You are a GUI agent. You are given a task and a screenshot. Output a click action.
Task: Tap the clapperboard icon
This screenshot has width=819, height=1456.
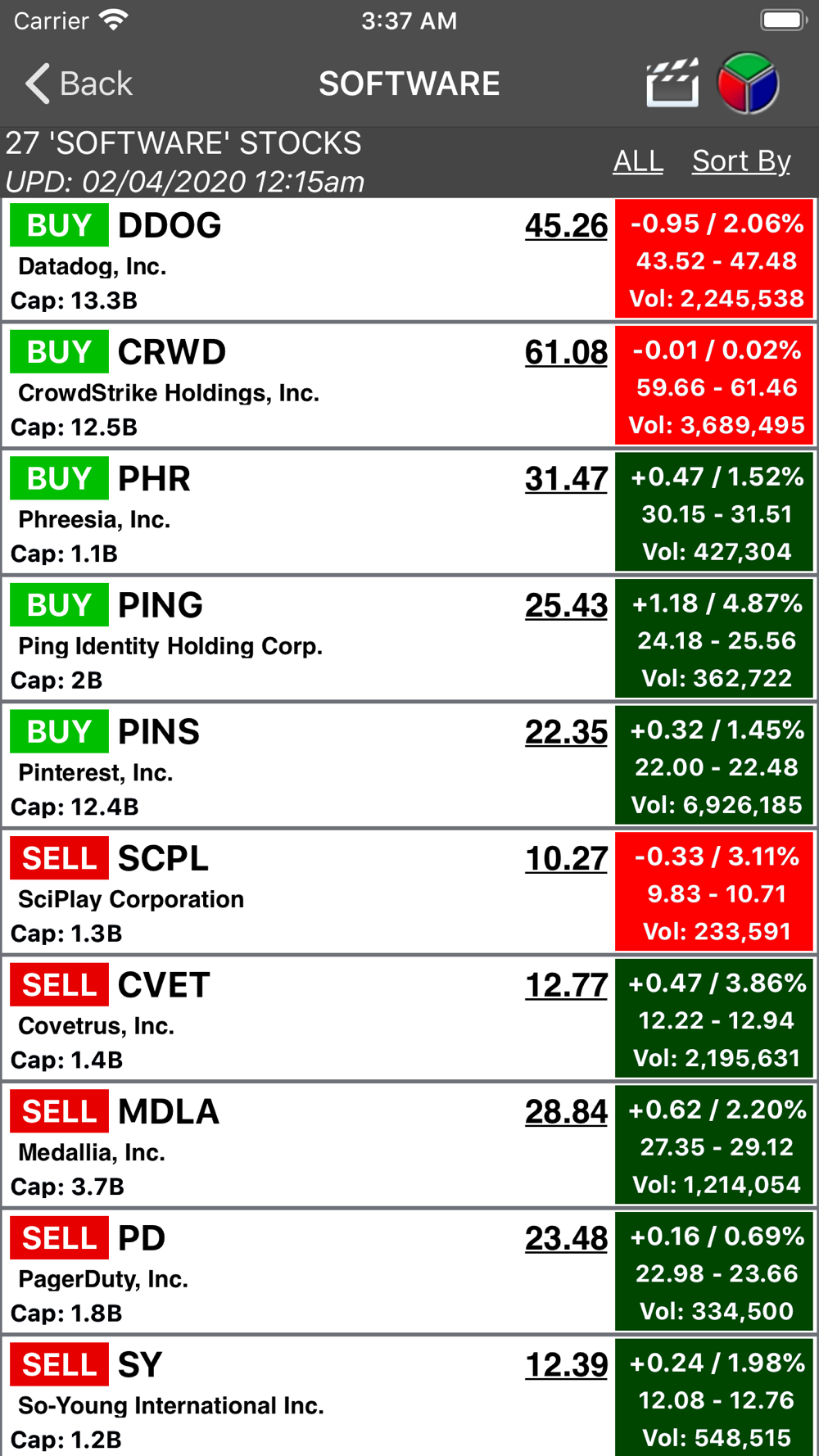tap(672, 83)
